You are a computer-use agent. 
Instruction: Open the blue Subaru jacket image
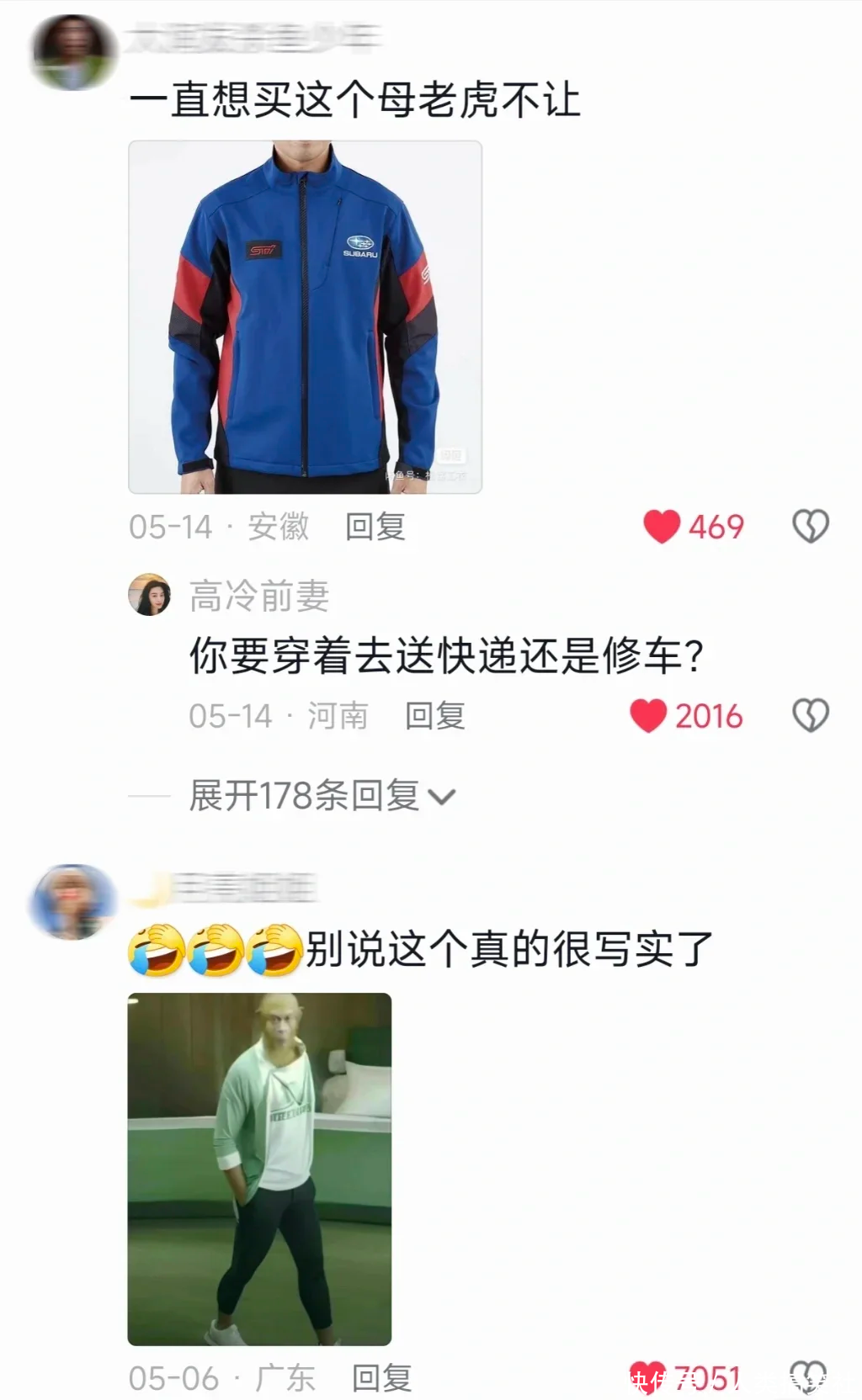point(305,316)
